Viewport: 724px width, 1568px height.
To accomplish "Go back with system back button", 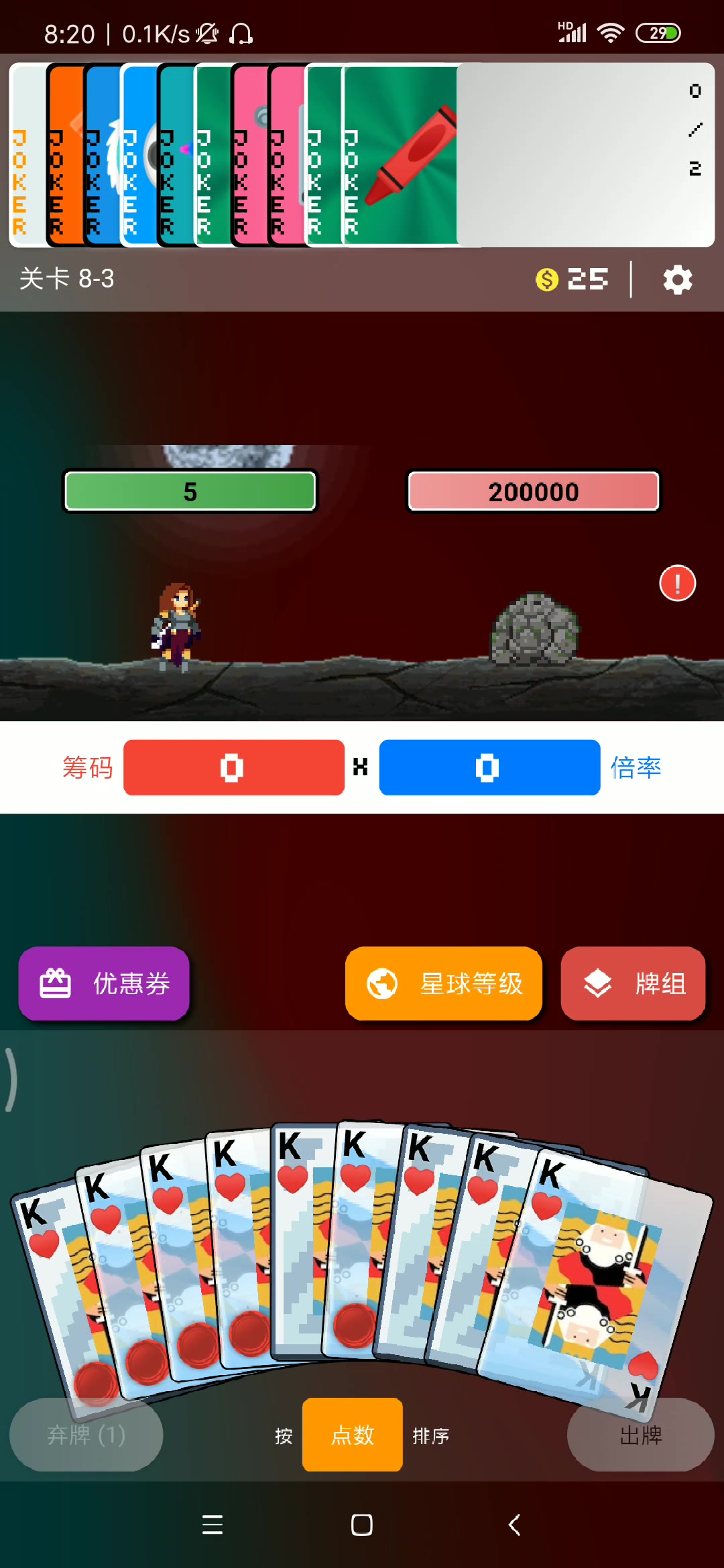I will tap(514, 1524).
